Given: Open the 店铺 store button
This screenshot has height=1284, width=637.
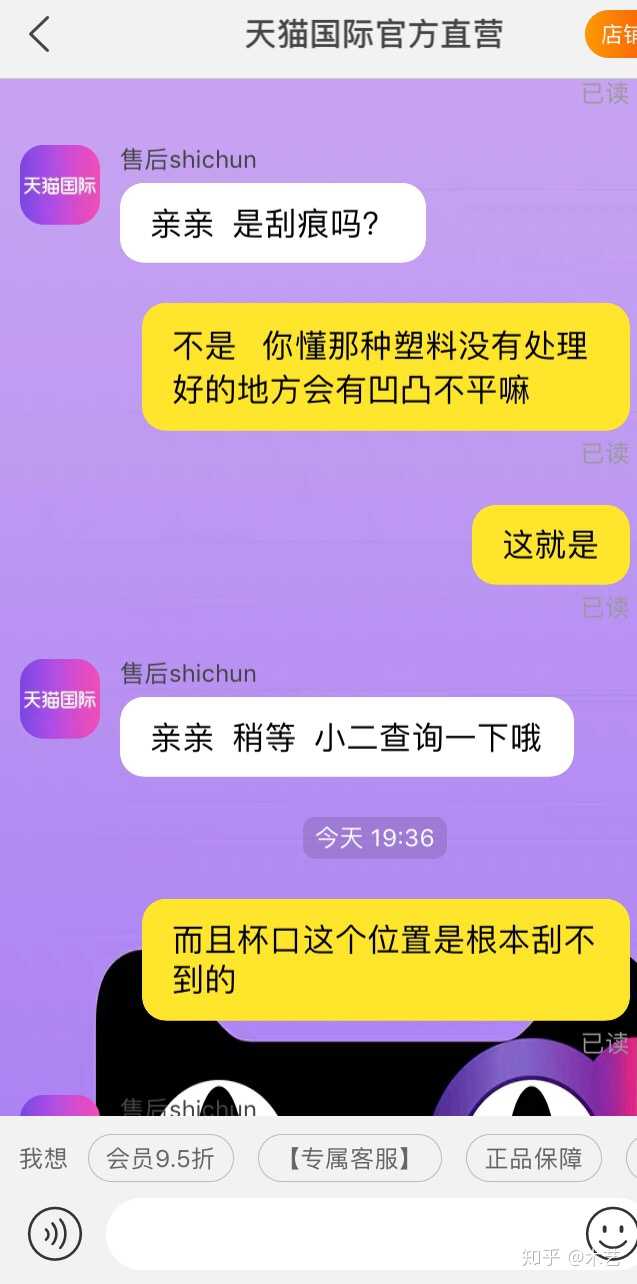Looking at the screenshot, I should pyautogui.click(x=612, y=34).
